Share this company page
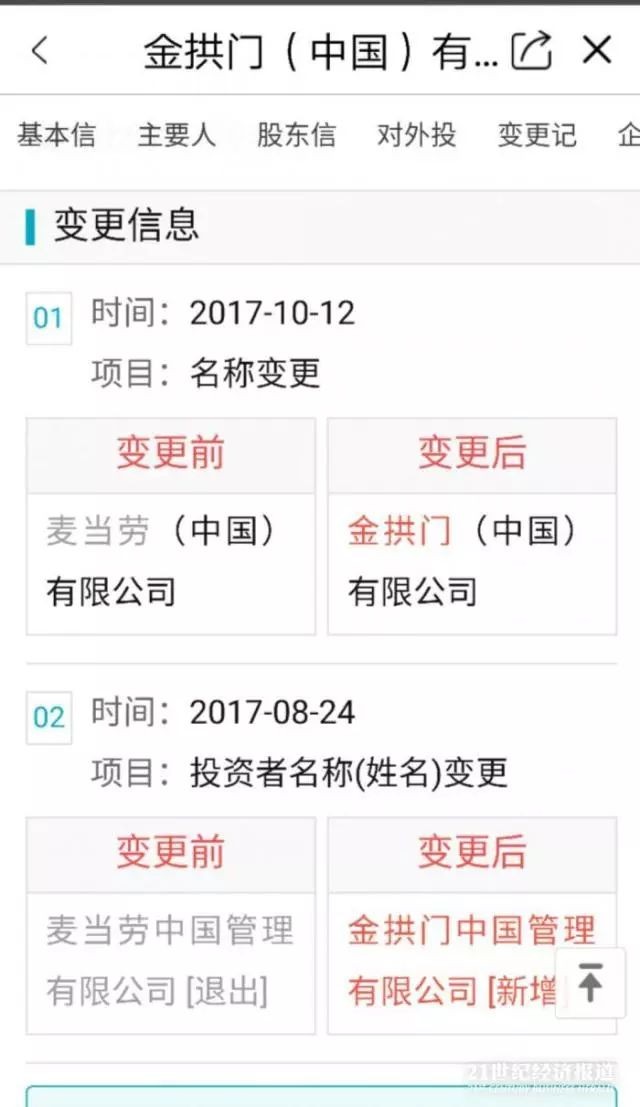 point(531,50)
